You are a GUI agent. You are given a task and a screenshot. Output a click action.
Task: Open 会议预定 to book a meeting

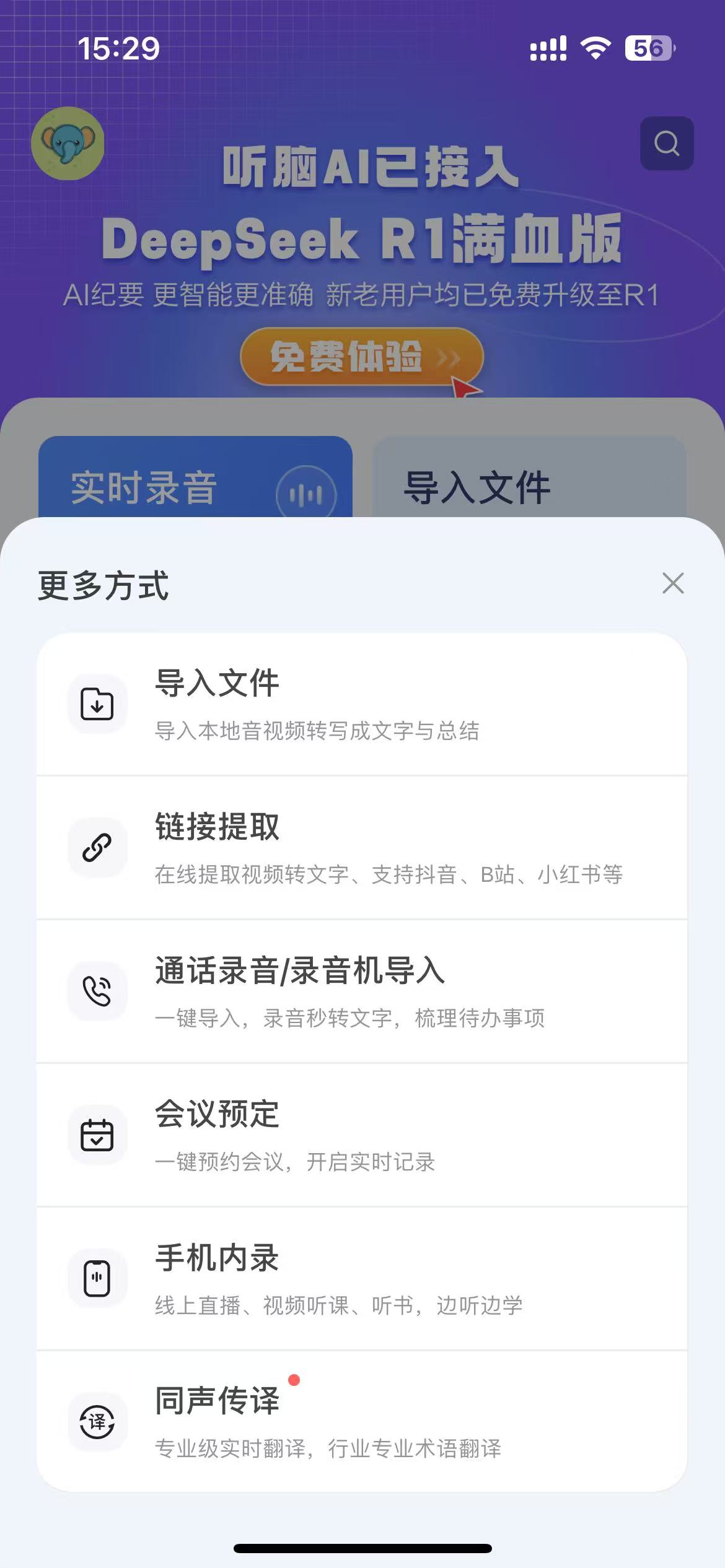coord(362,1135)
